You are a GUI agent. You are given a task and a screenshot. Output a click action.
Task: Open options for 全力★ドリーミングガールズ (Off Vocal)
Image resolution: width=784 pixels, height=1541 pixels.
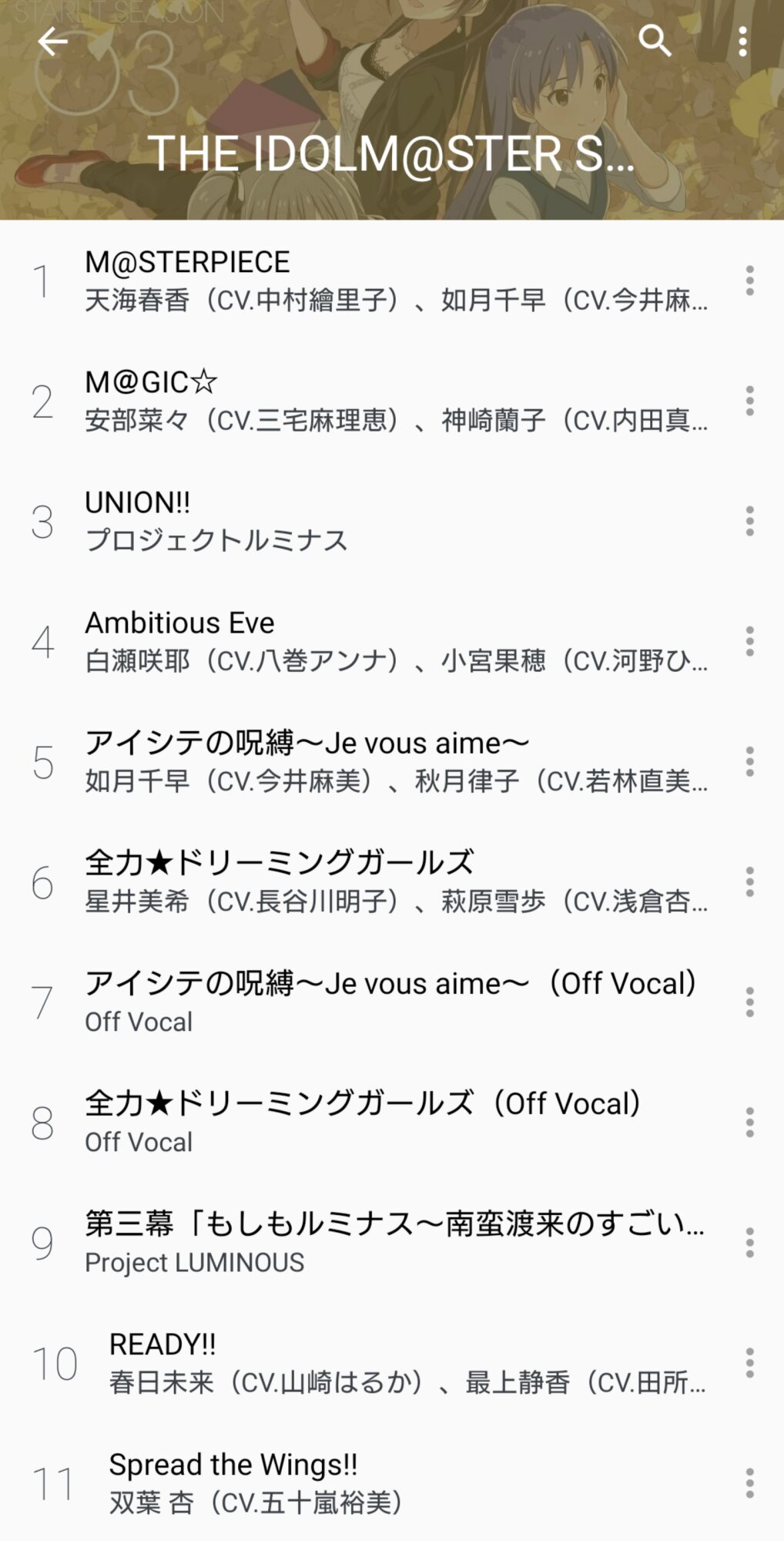click(749, 1123)
